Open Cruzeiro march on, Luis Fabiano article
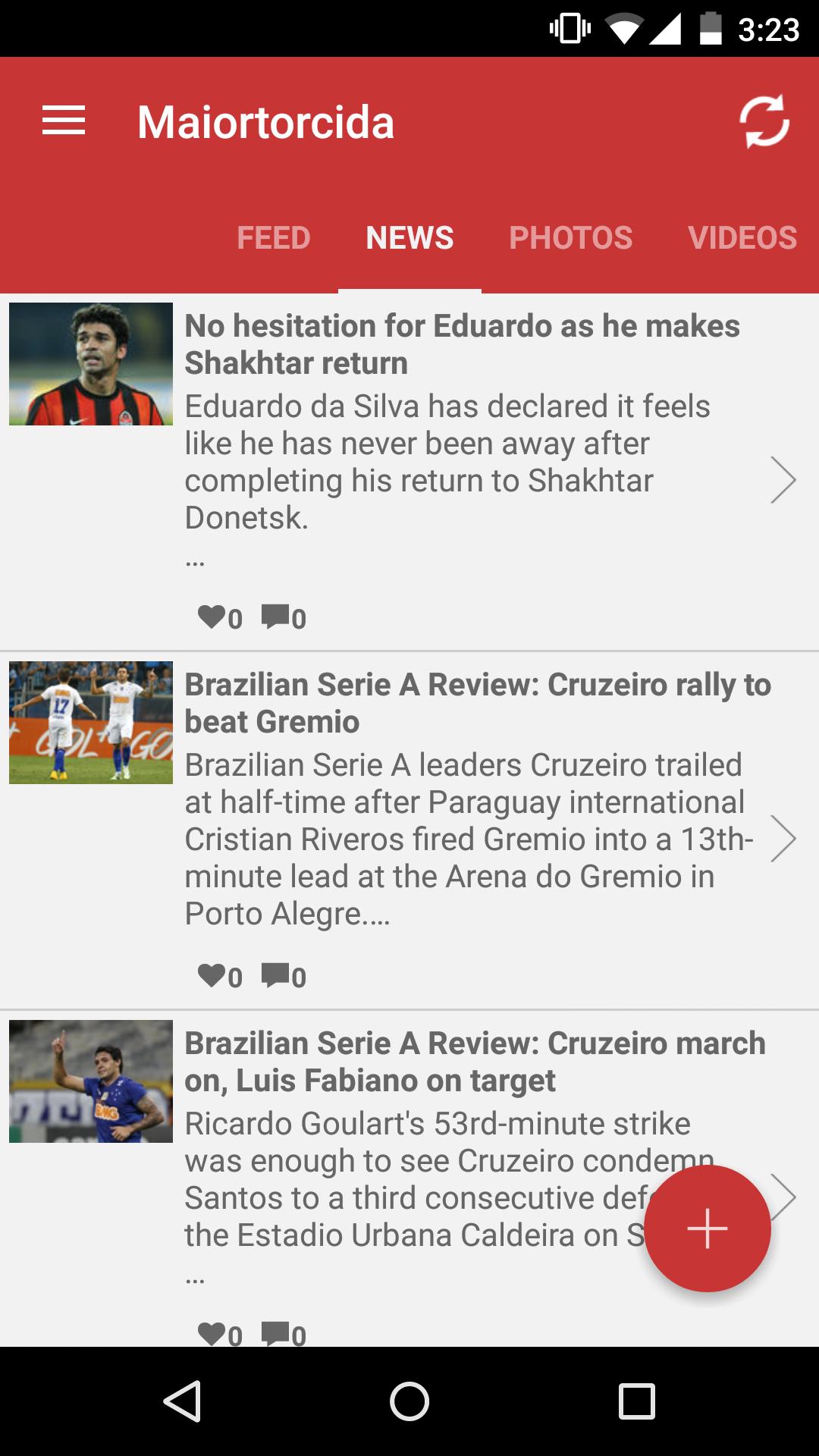This screenshot has width=819, height=1456. (475, 1062)
